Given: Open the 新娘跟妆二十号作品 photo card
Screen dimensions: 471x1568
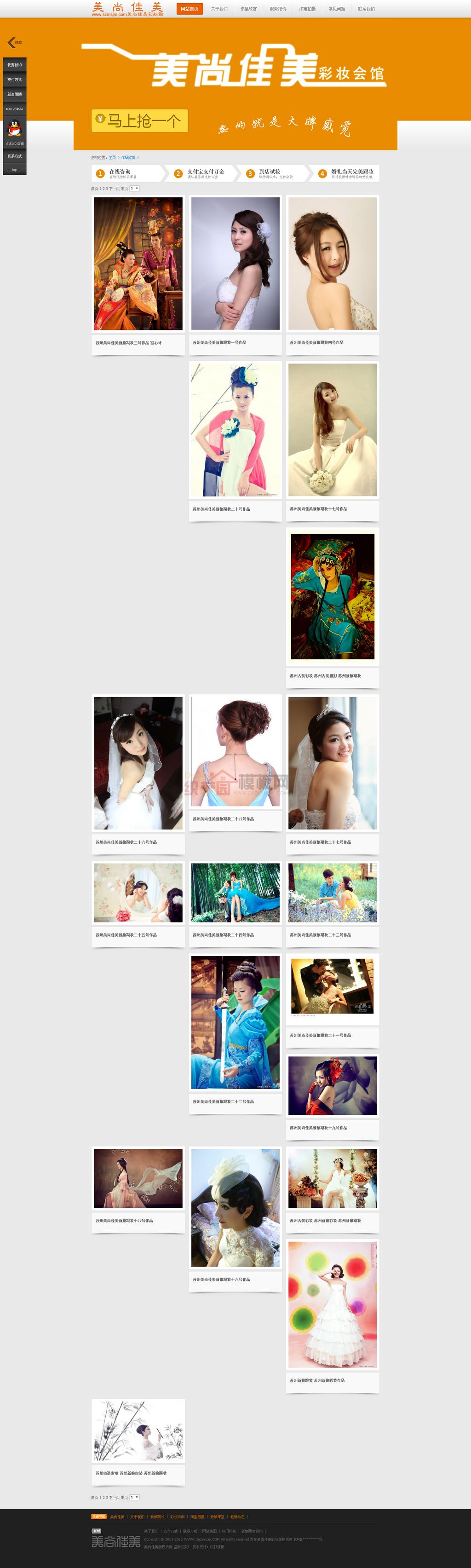Looking at the screenshot, I should tap(235, 429).
